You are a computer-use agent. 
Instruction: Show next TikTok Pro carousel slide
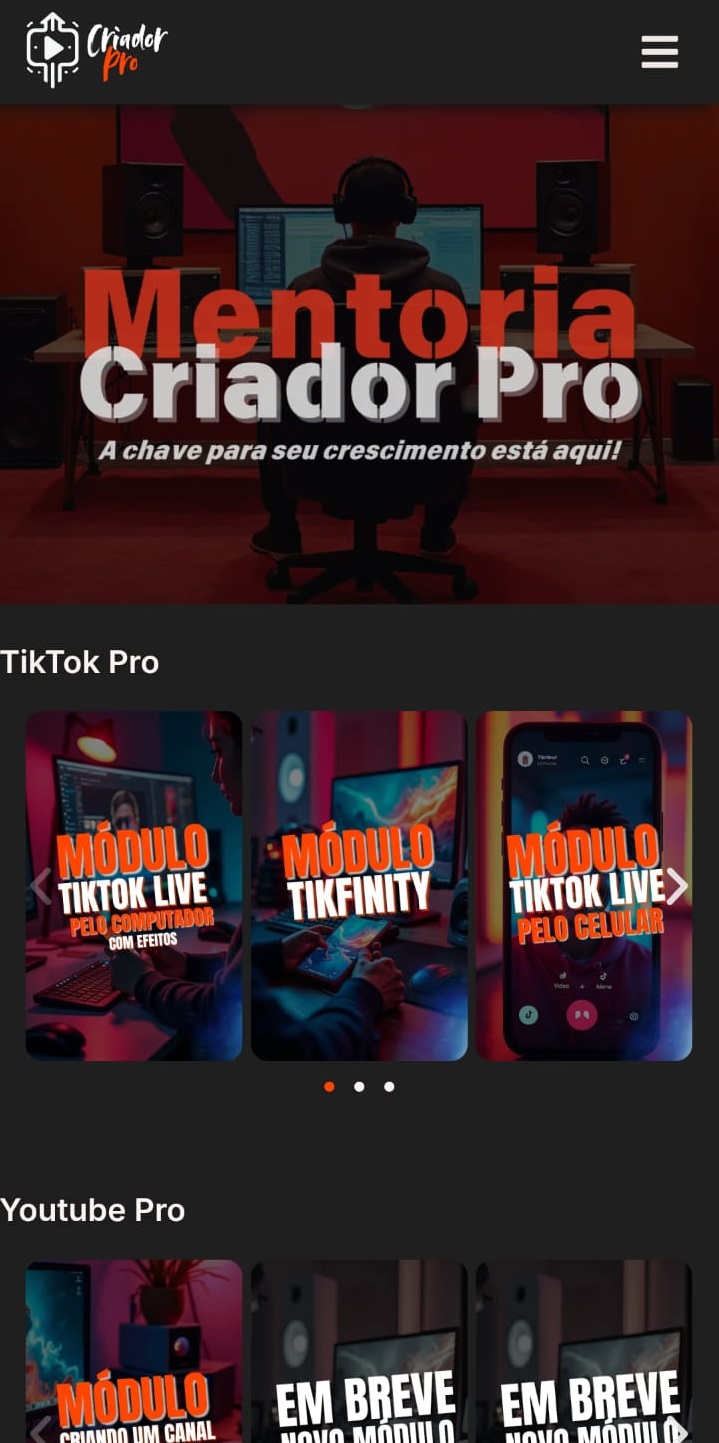(x=677, y=886)
